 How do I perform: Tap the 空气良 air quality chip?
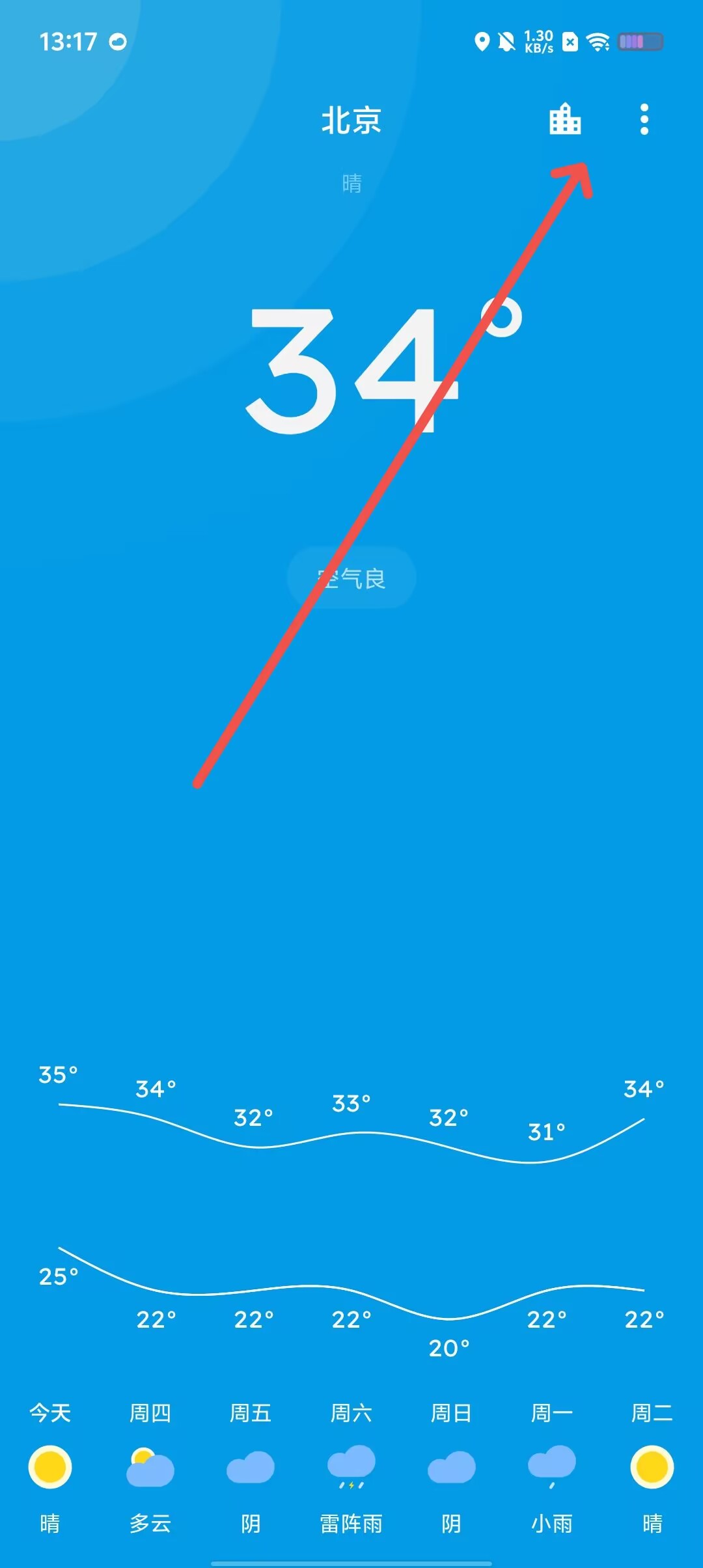click(351, 578)
